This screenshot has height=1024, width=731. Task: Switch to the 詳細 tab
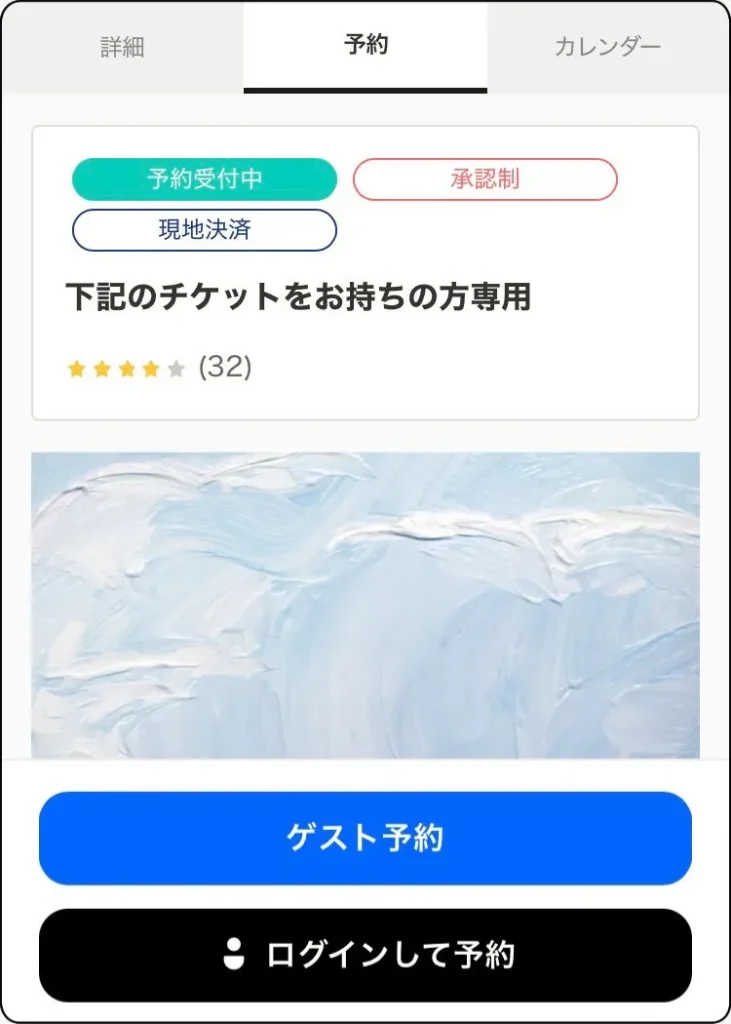tap(122, 46)
